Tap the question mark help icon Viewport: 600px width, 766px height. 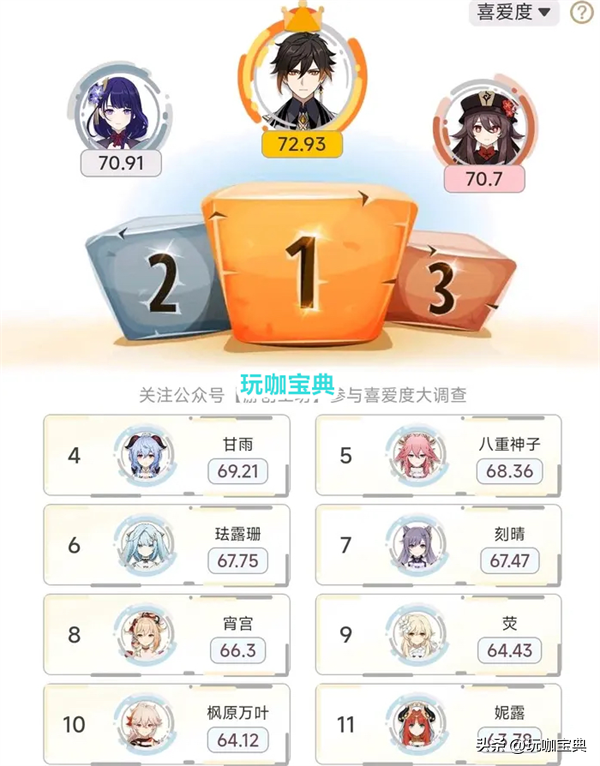[581, 13]
